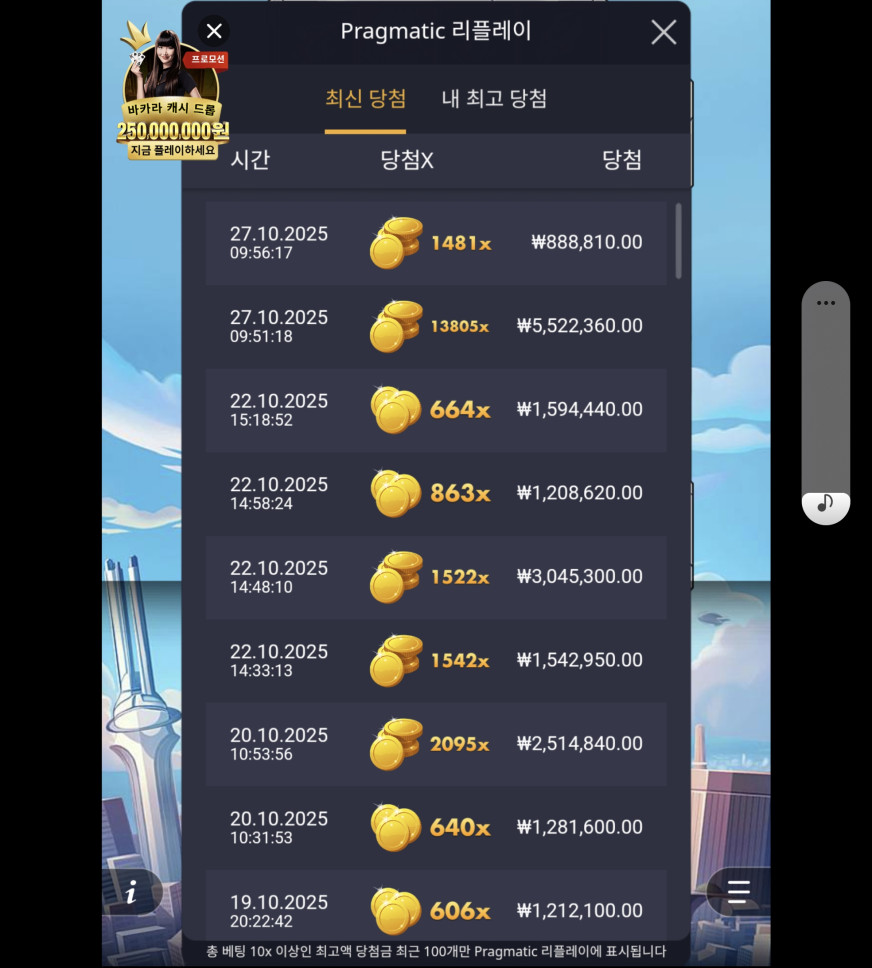Open the replay for the 13805x win
Image resolution: width=872 pixels, height=968 pixels.
(x=436, y=326)
